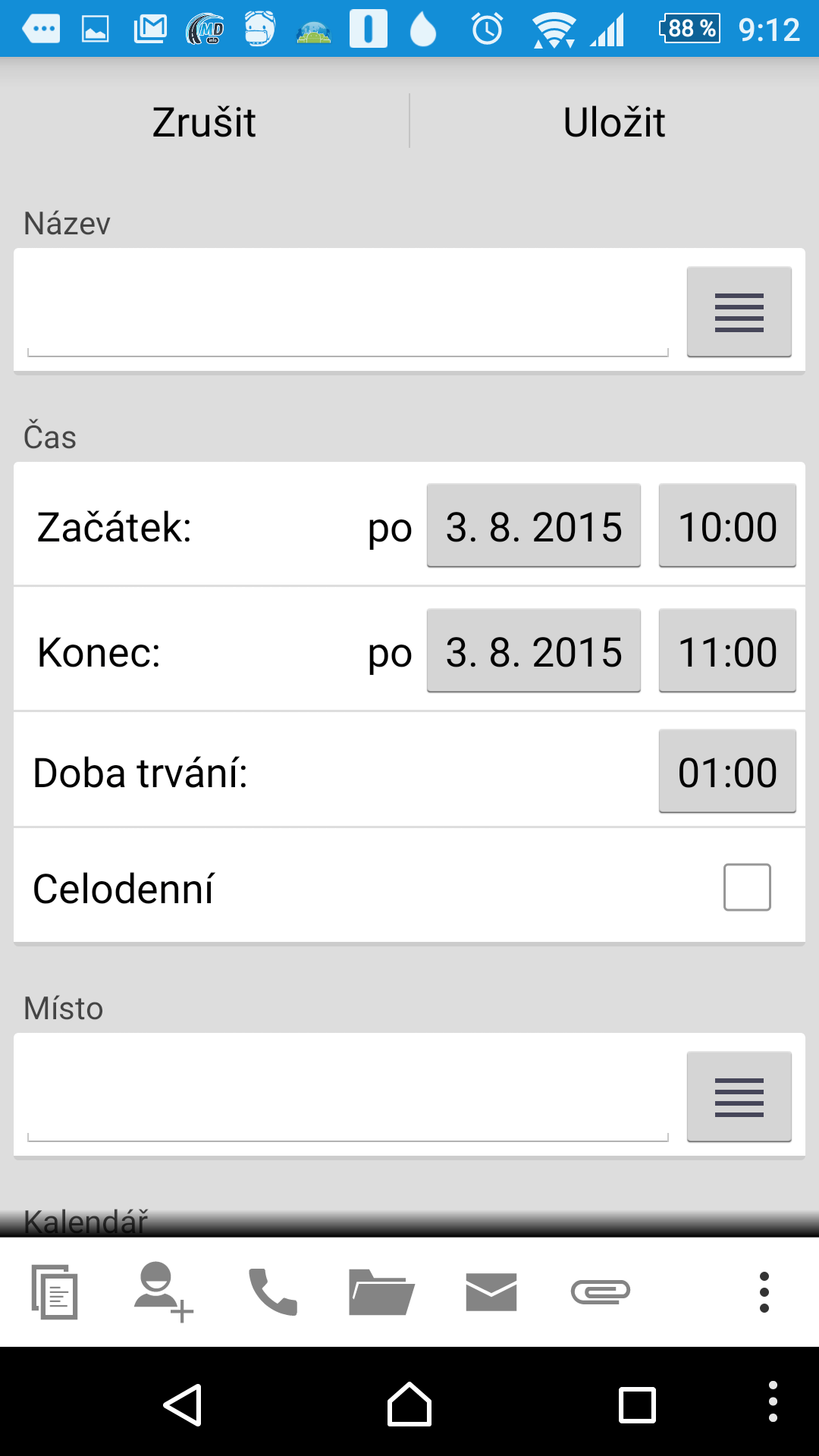Viewport: 819px width, 1456px height.
Task: Focus the Místo text field
Action: [x=347, y=1097]
